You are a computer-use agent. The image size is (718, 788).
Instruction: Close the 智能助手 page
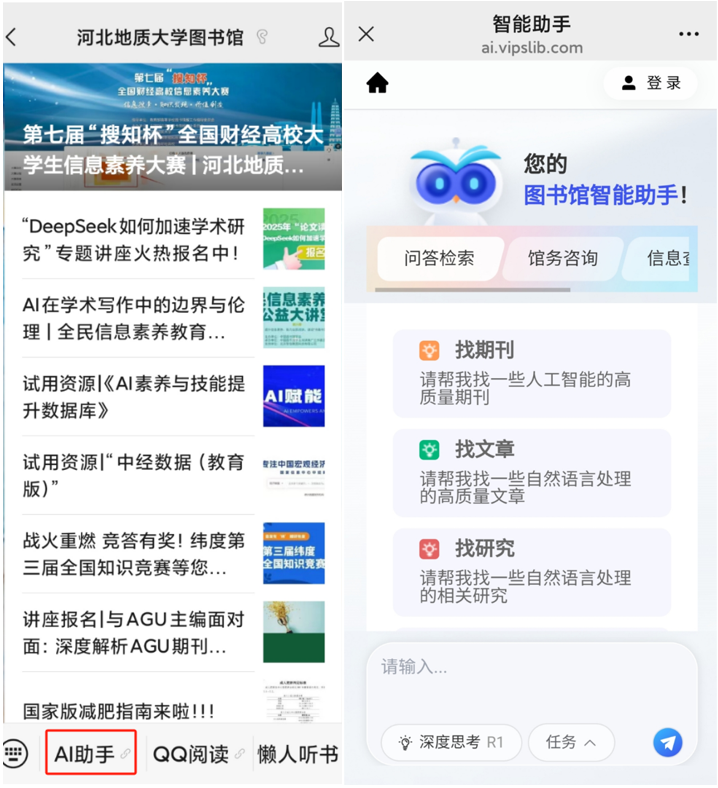click(x=366, y=35)
